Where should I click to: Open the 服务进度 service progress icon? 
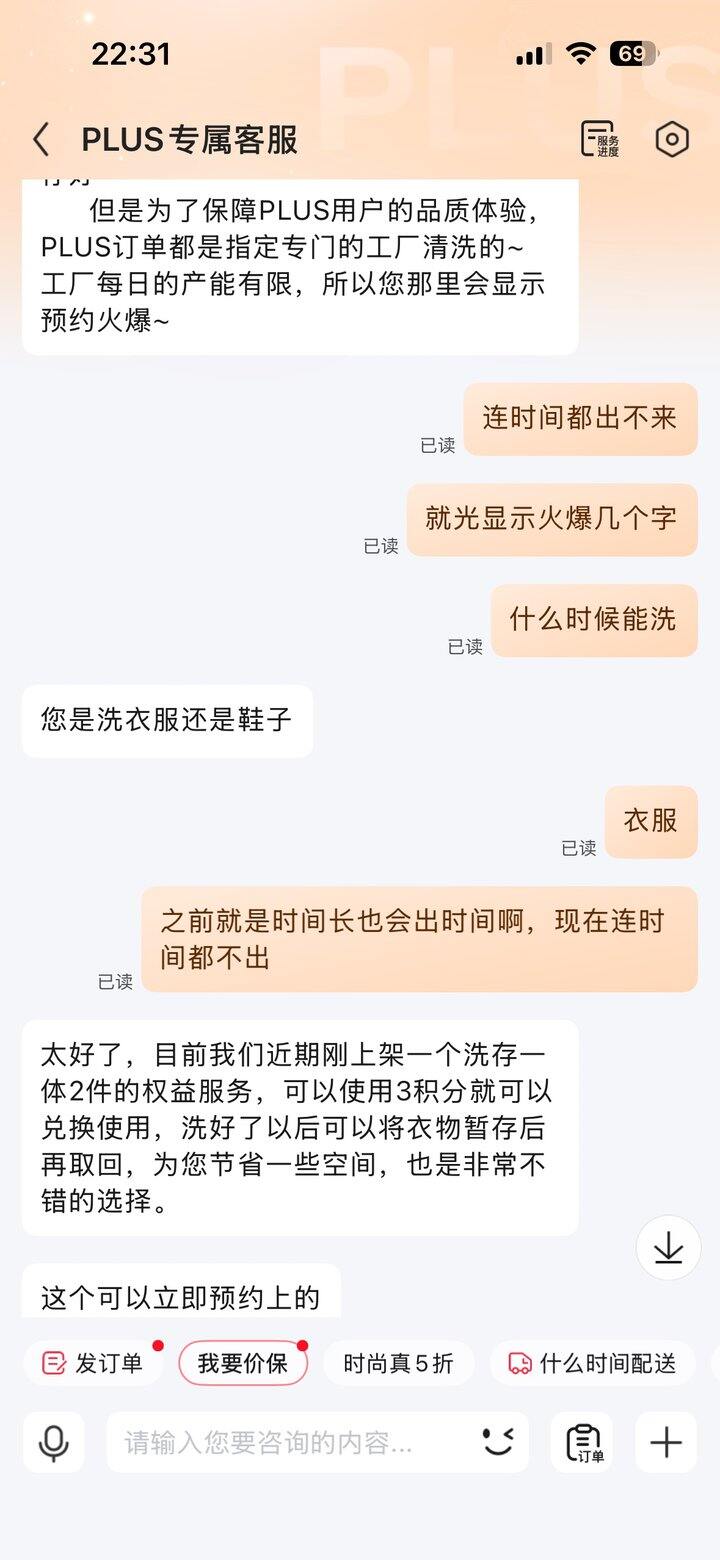(600, 139)
